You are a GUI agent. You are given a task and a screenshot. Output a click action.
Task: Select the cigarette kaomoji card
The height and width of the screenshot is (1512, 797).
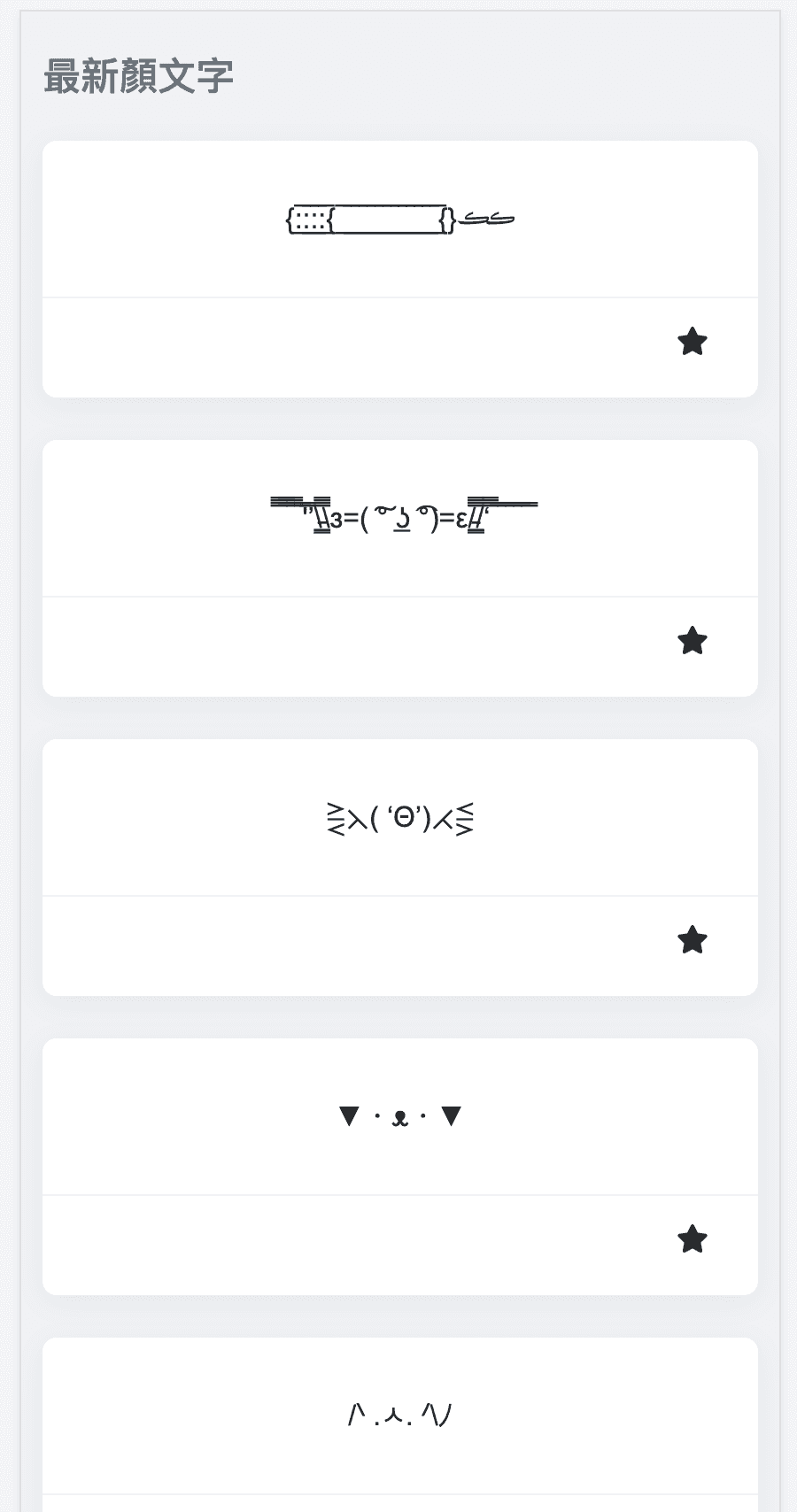click(400, 220)
